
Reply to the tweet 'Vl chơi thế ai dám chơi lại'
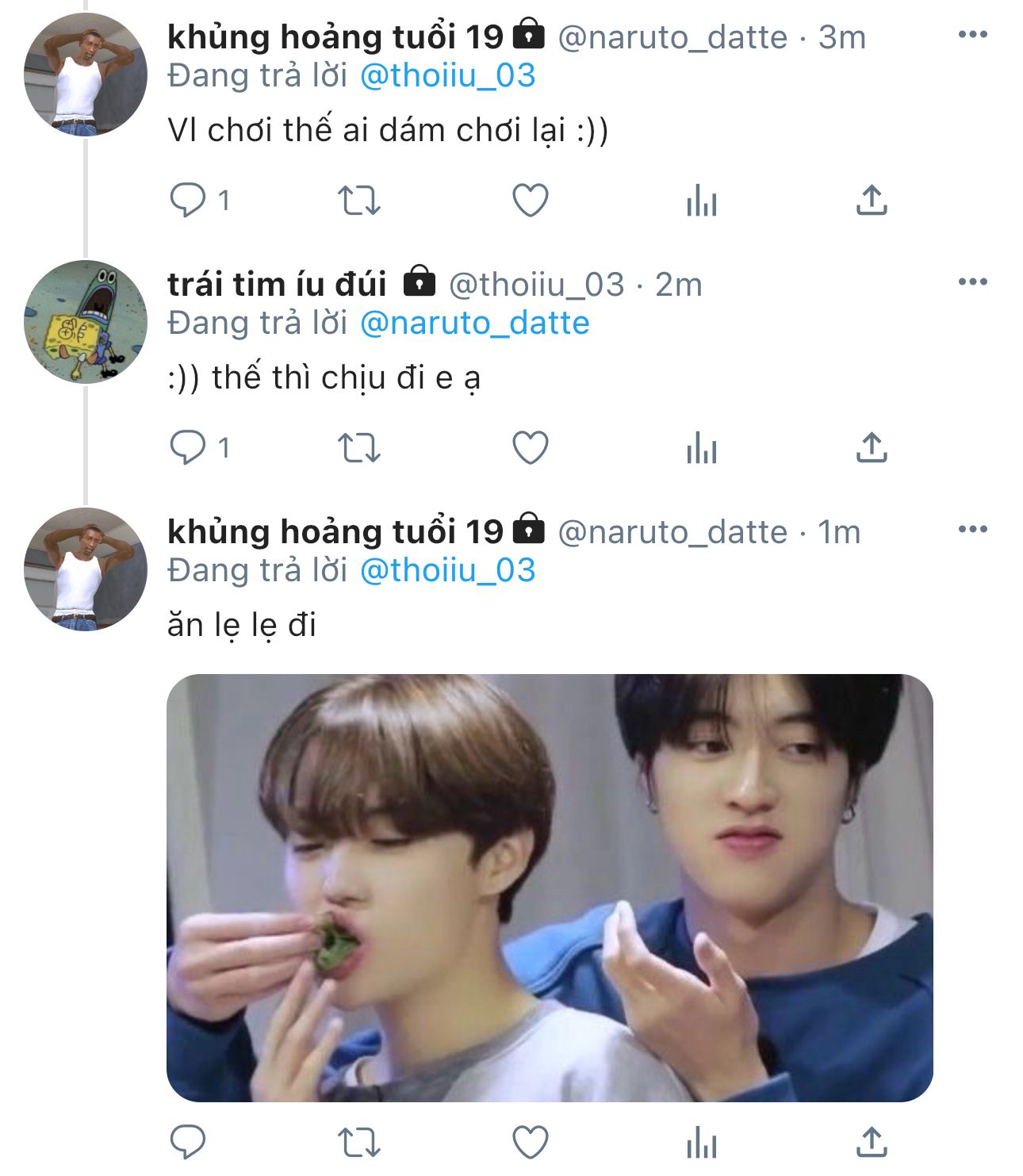tap(188, 200)
